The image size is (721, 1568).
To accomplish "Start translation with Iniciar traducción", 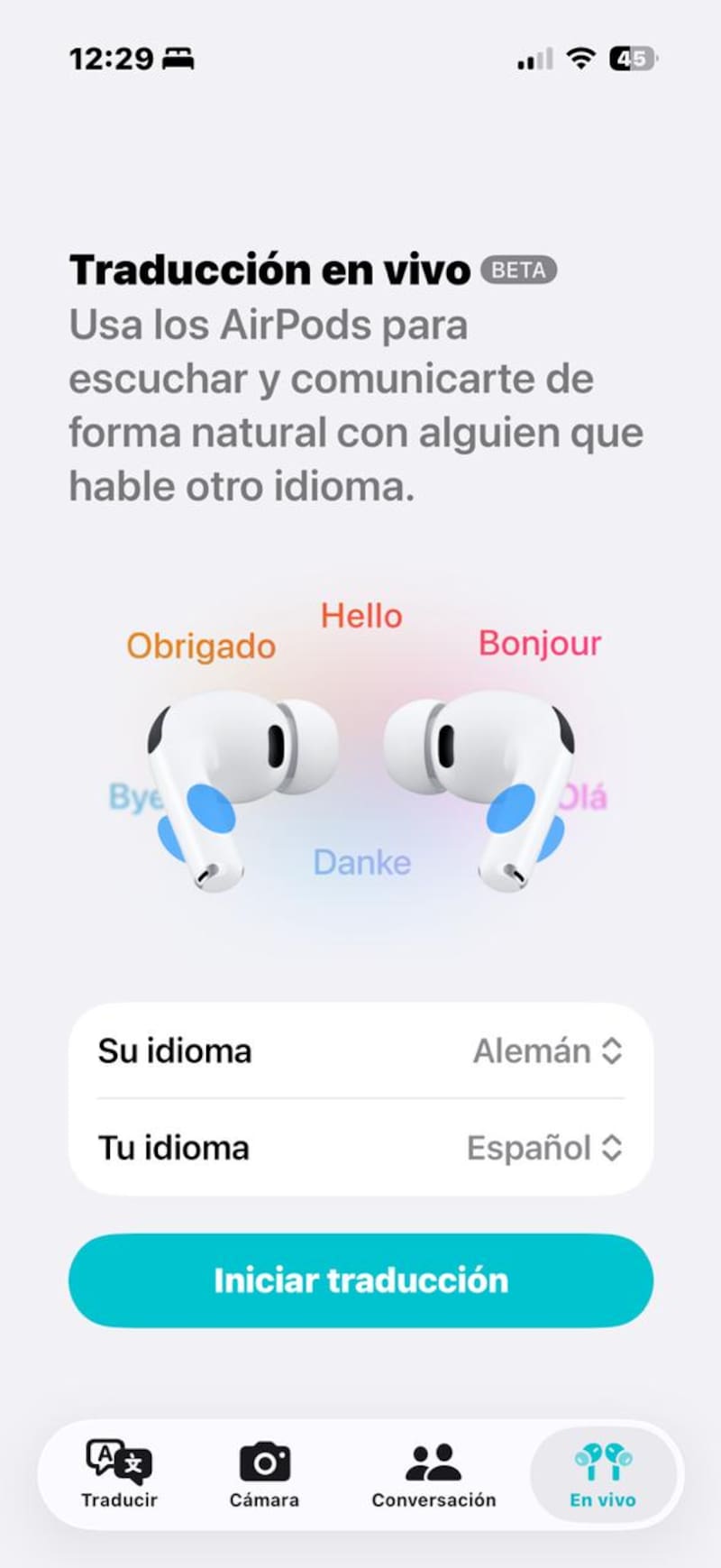I will [x=360, y=1280].
